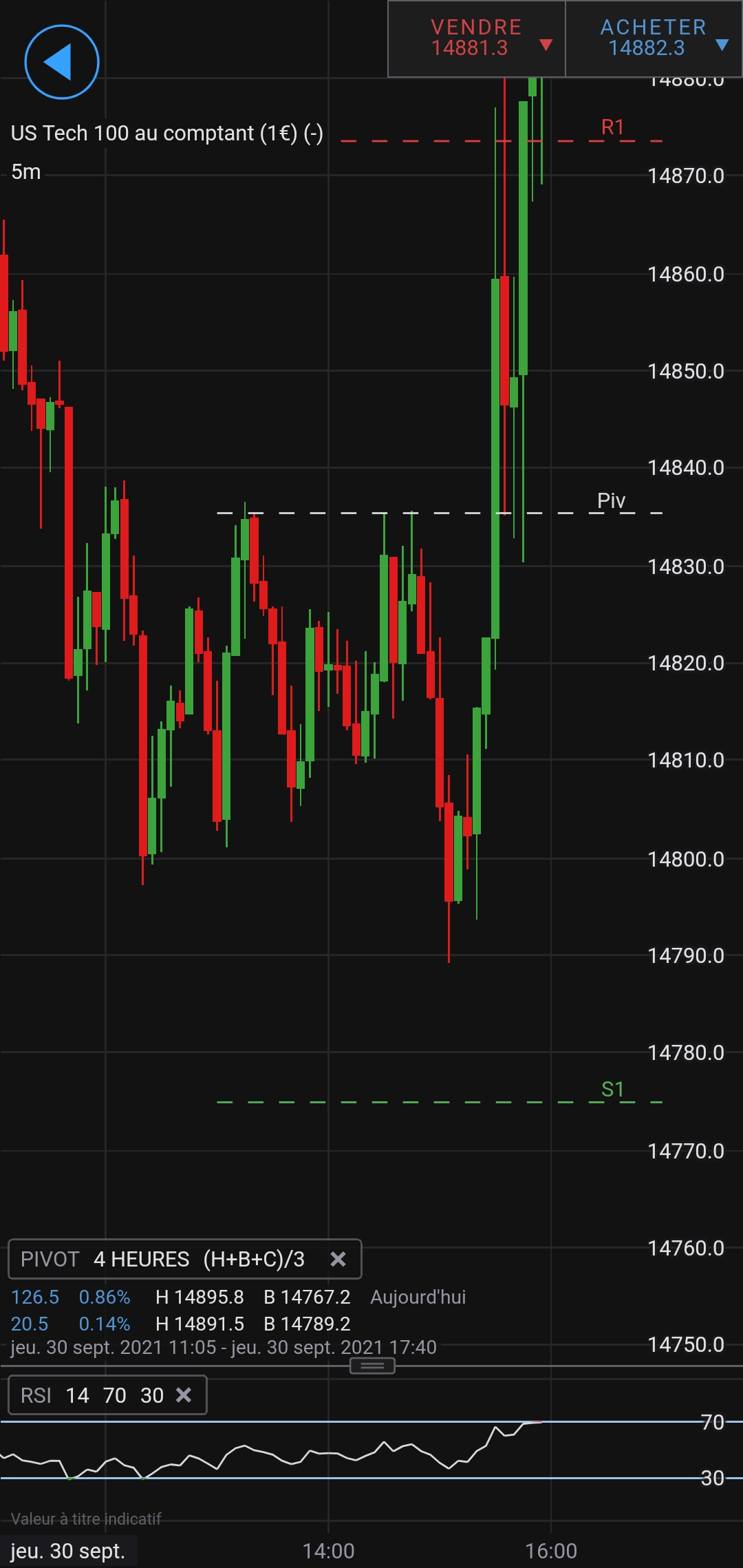Image resolution: width=743 pixels, height=1568 pixels.
Task: Open US Tech 100 instrument details
Action: click(166, 133)
